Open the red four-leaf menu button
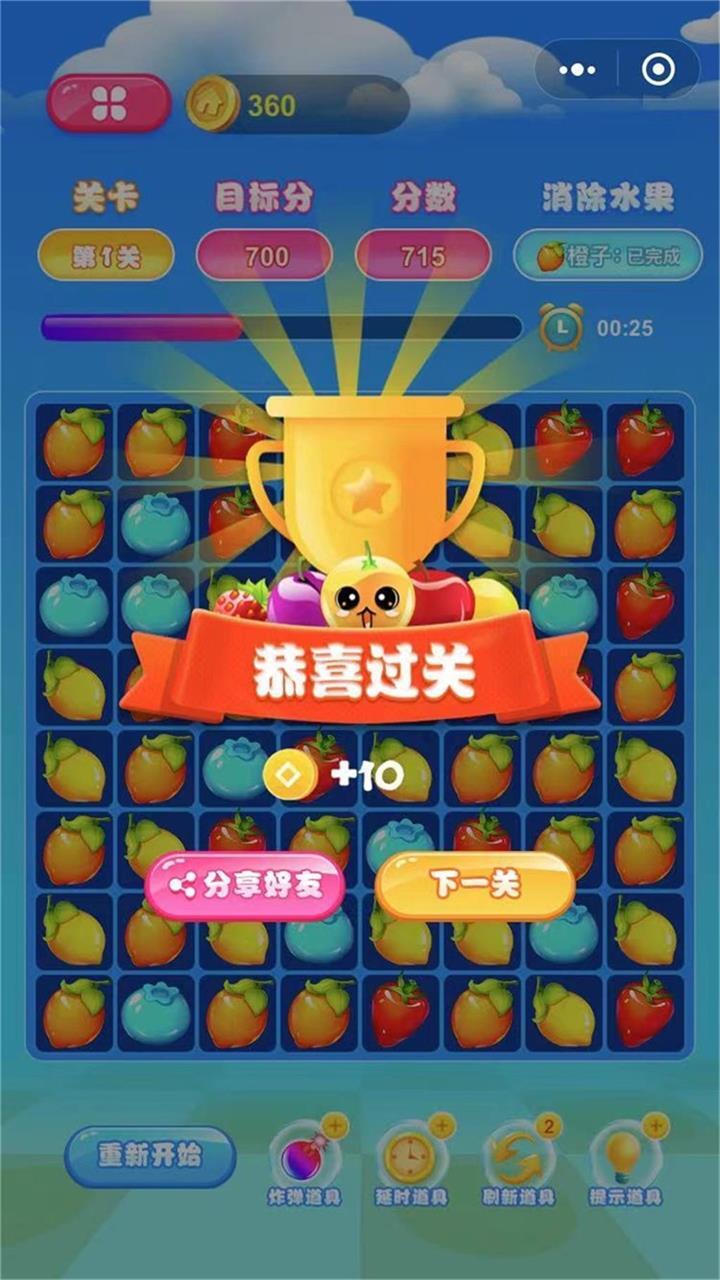This screenshot has height=1280, width=720. coord(108,104)
